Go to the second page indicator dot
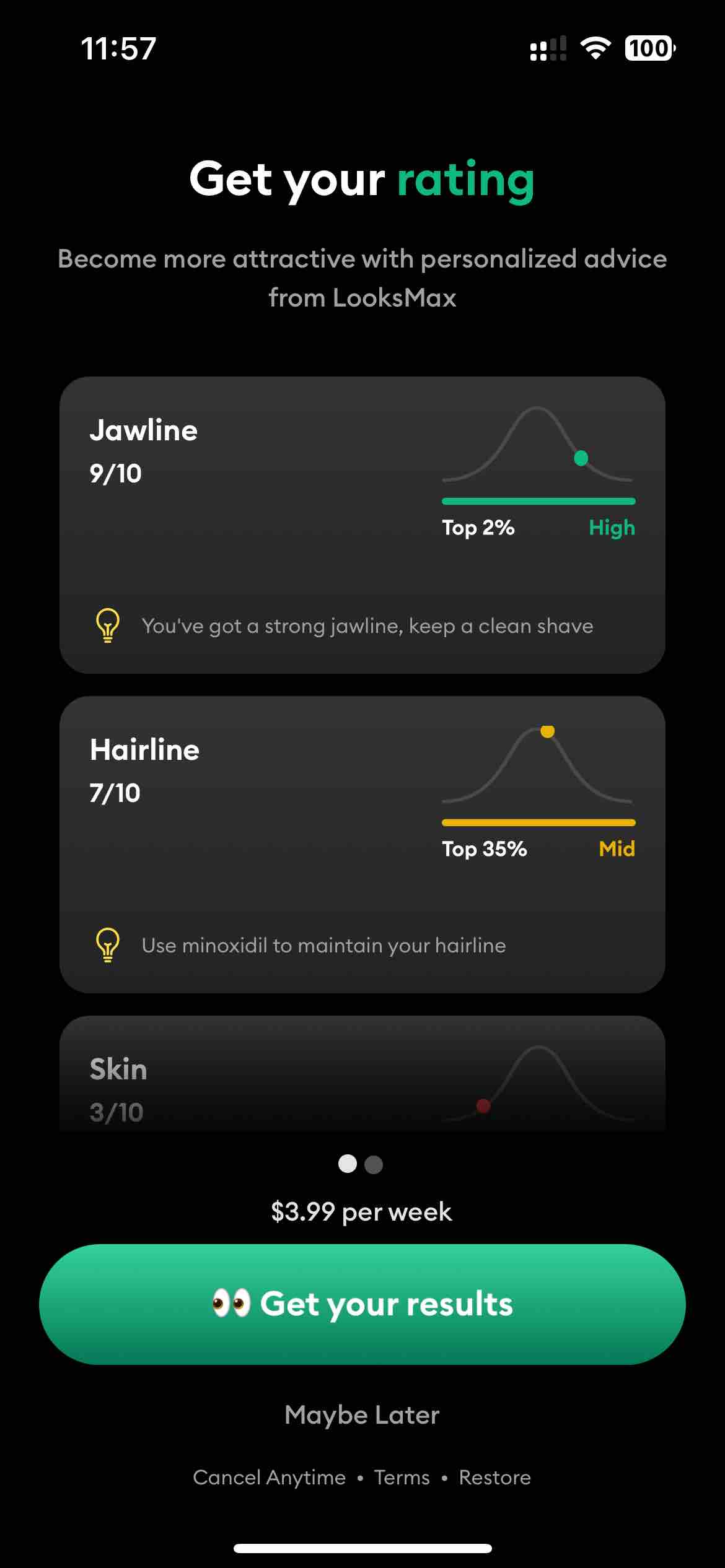The width and height of the screenshot is (725, 1568). coord(374,1165)
